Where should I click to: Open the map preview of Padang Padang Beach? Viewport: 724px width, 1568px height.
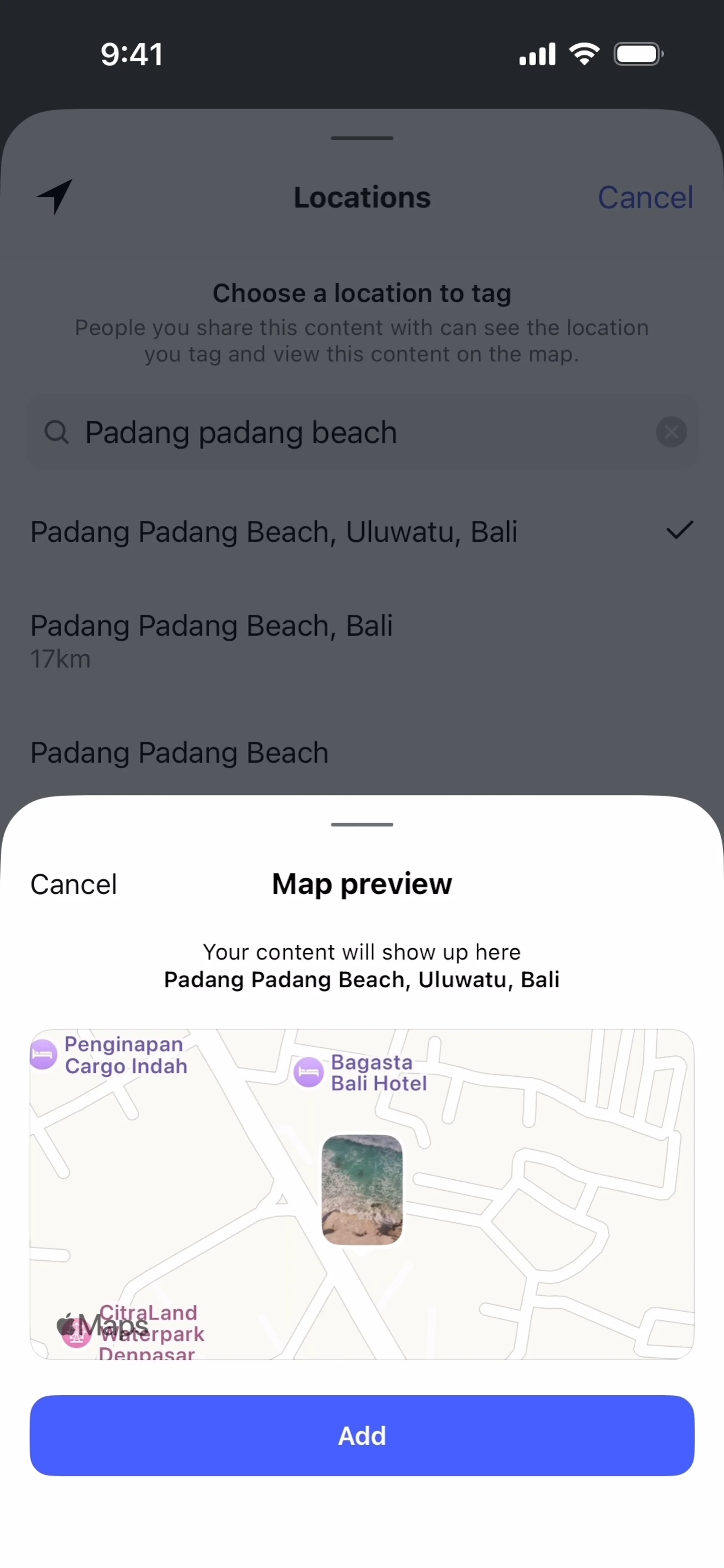click(x=362, y=1194)
